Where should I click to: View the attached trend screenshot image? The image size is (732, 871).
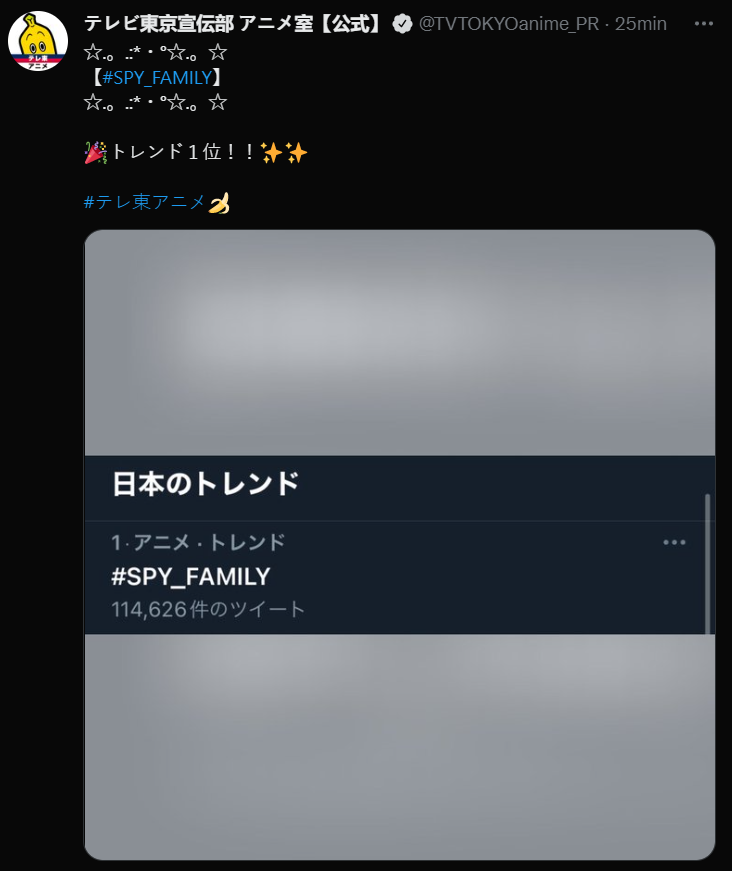399,544
